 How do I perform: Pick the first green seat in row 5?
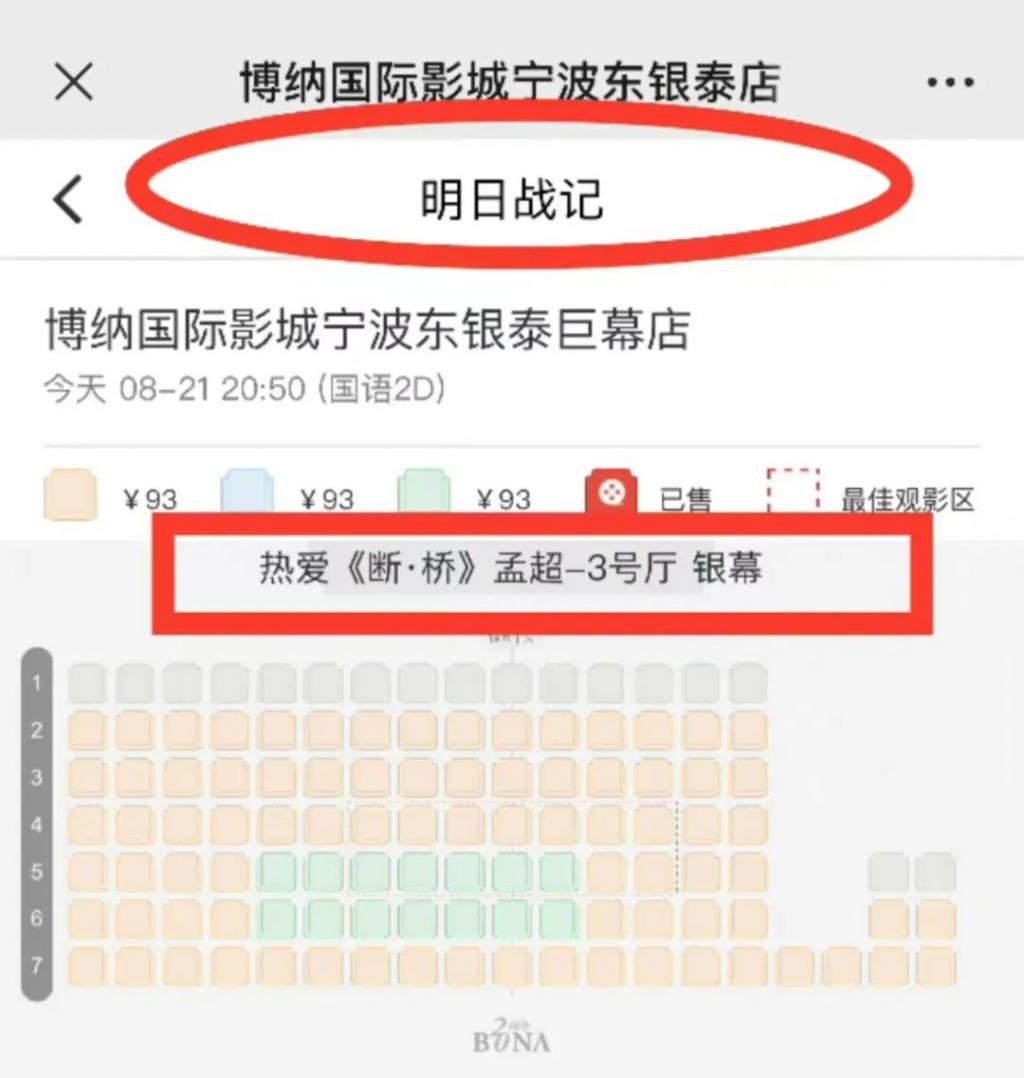(277, 873)
